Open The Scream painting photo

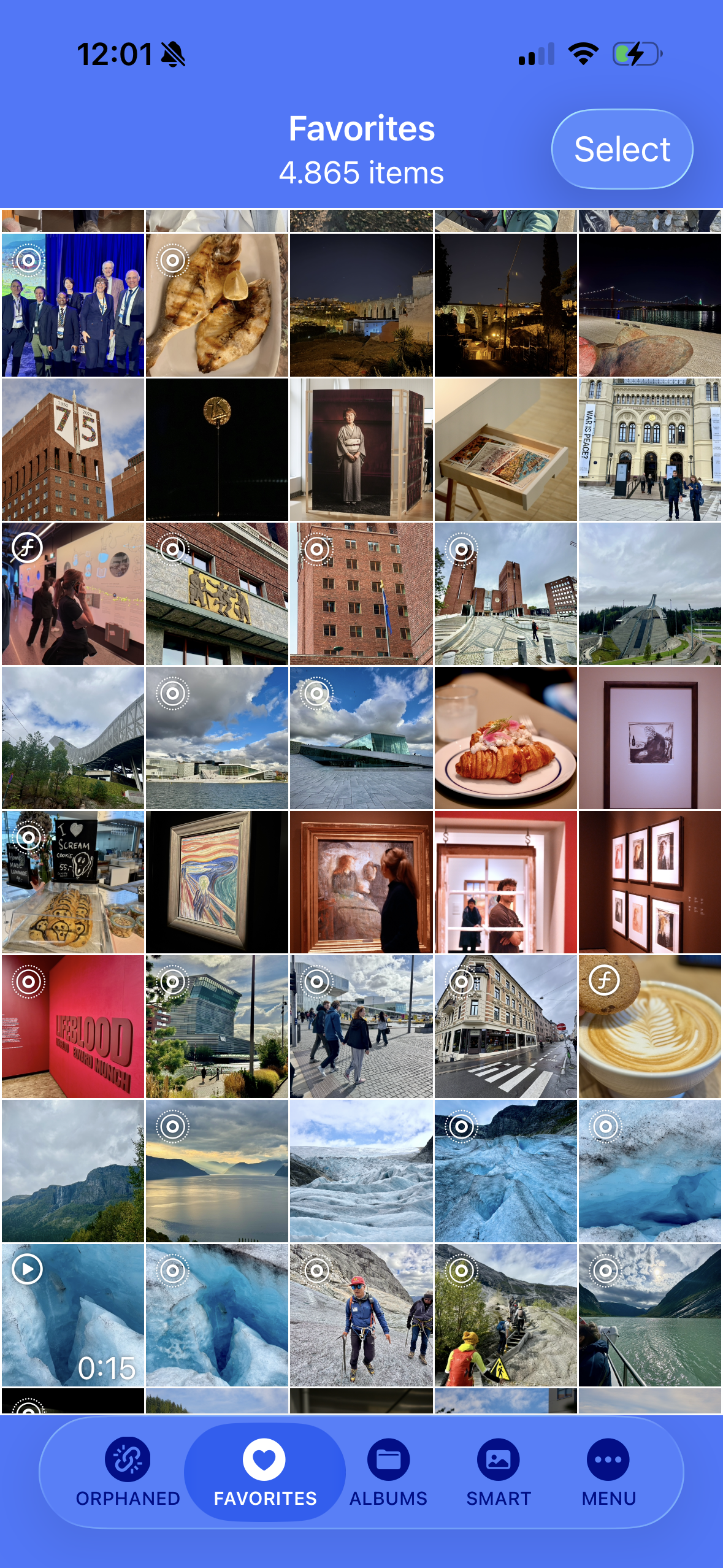point(217,882)
